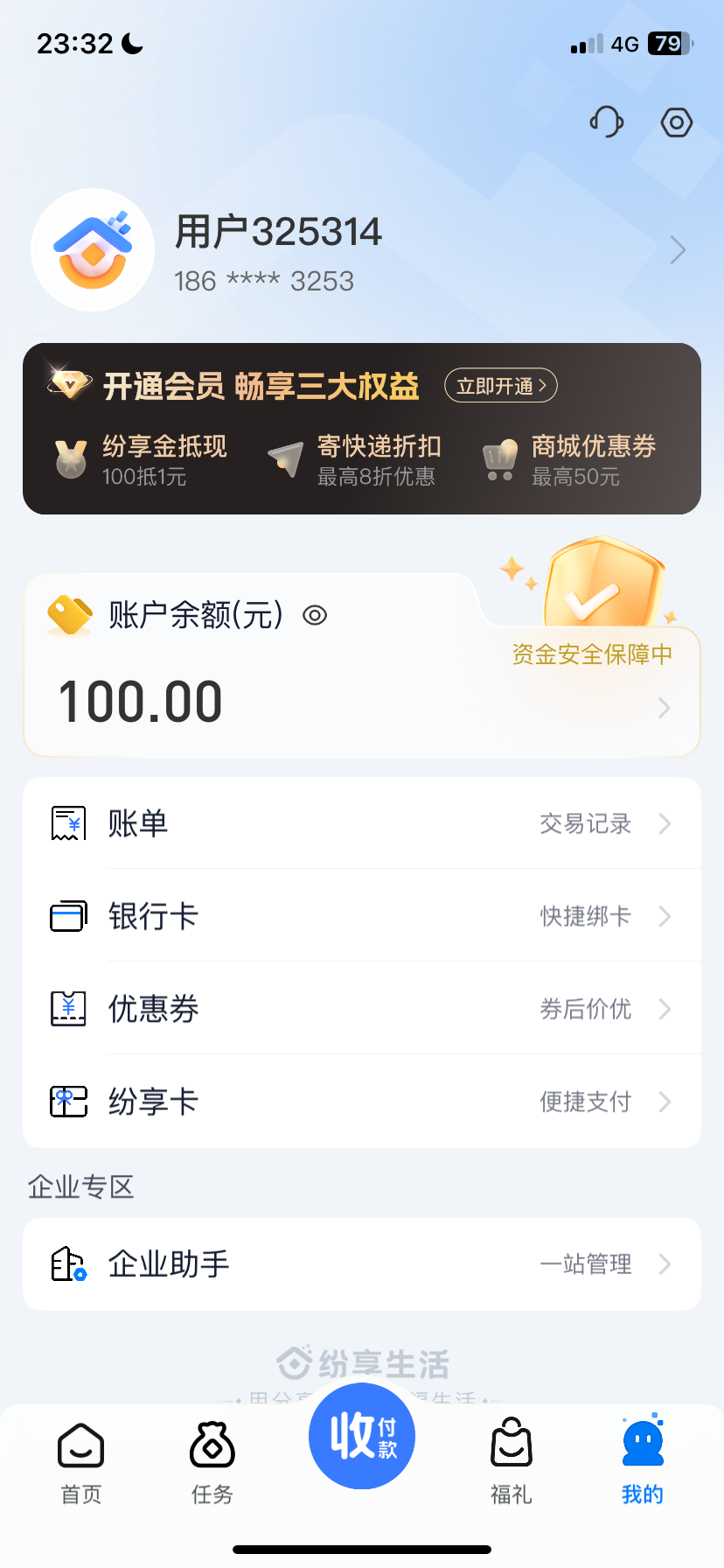Switch to the 福礼 tab
Image resolution: width=724 pixels, height=1568 pixels.
[512, 1461]
